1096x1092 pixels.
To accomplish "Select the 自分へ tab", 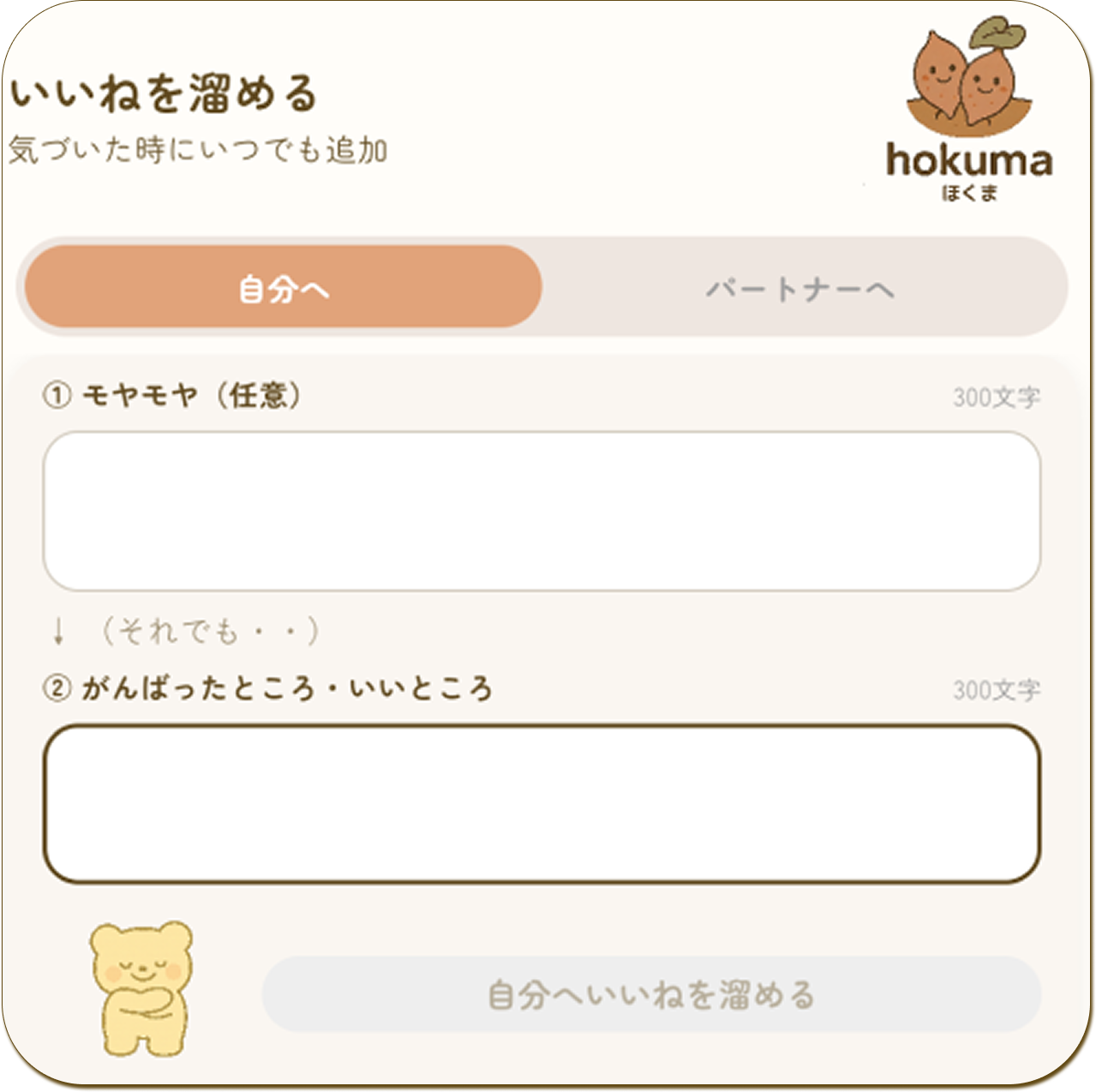I will click(284, 288).
